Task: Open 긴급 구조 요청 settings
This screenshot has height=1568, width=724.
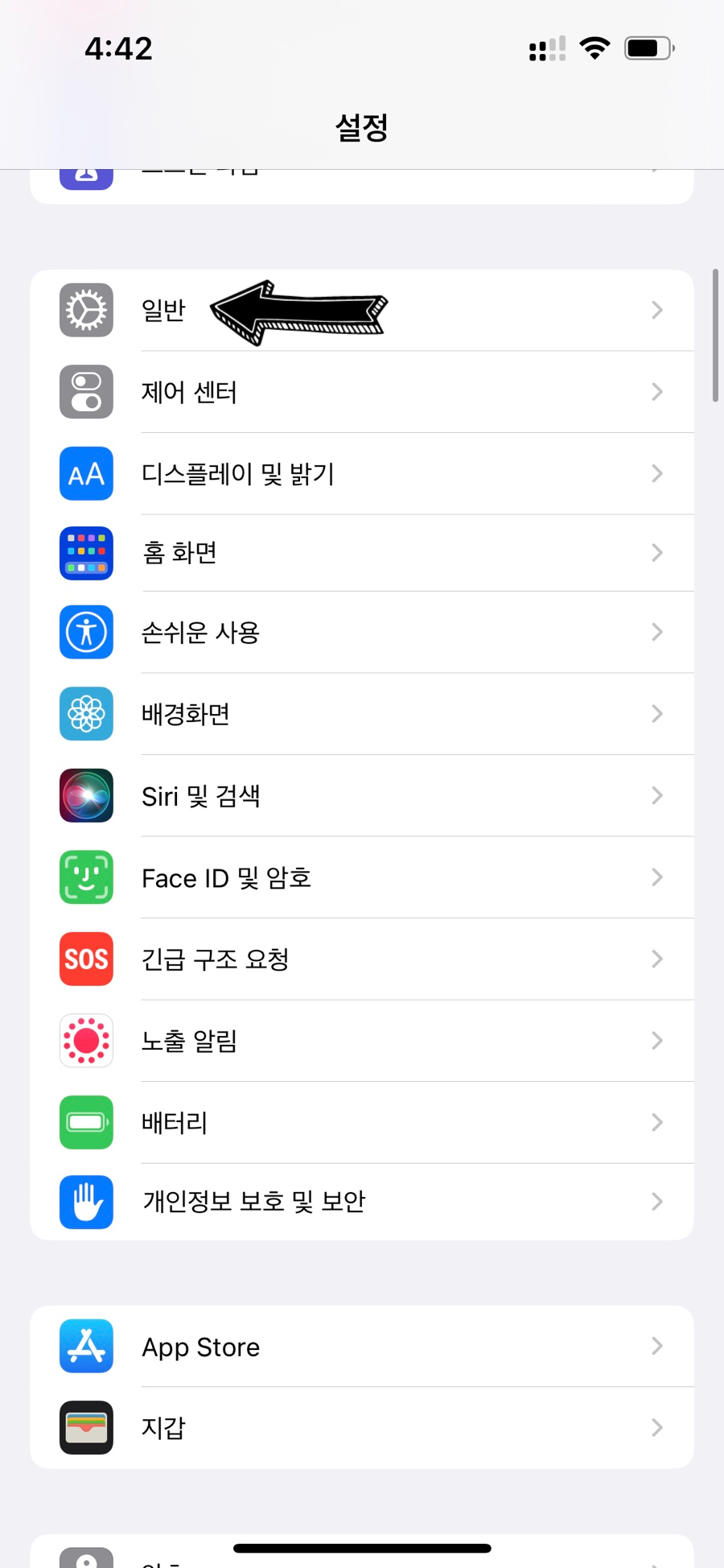Action: click(215, 959)
